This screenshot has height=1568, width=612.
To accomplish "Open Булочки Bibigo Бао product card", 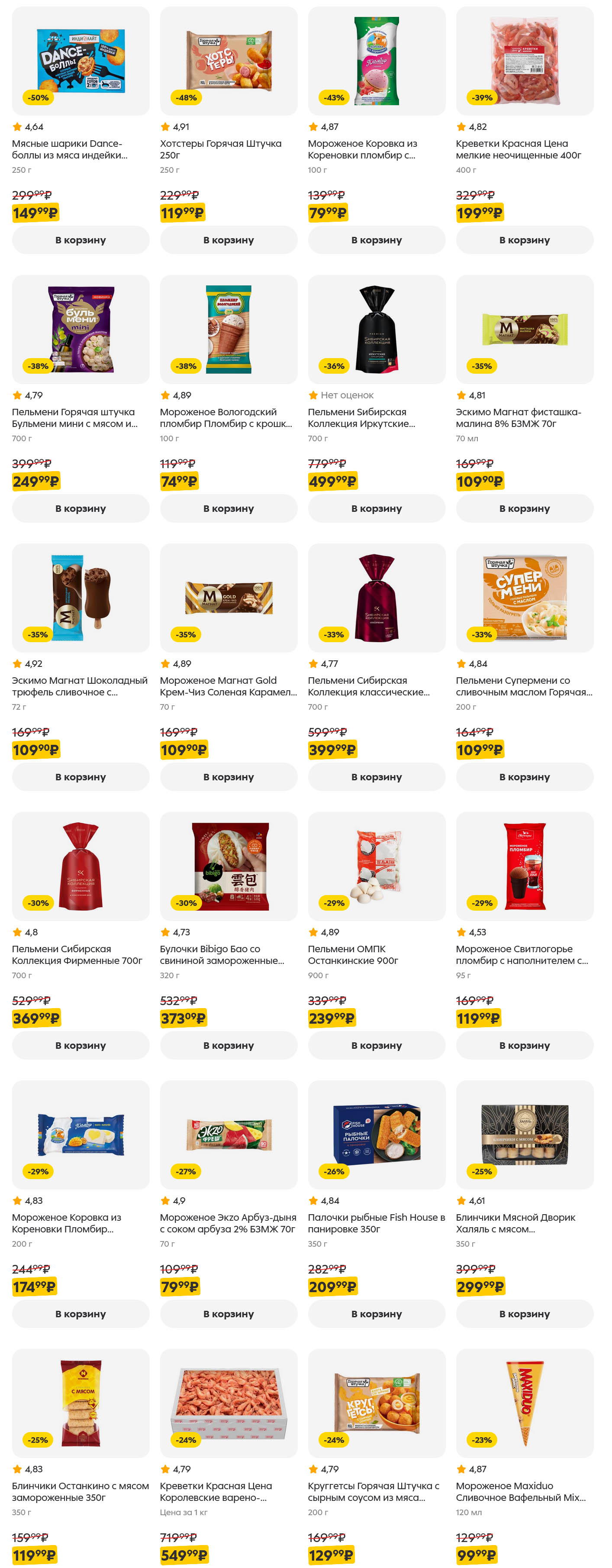I will point(228,866).
